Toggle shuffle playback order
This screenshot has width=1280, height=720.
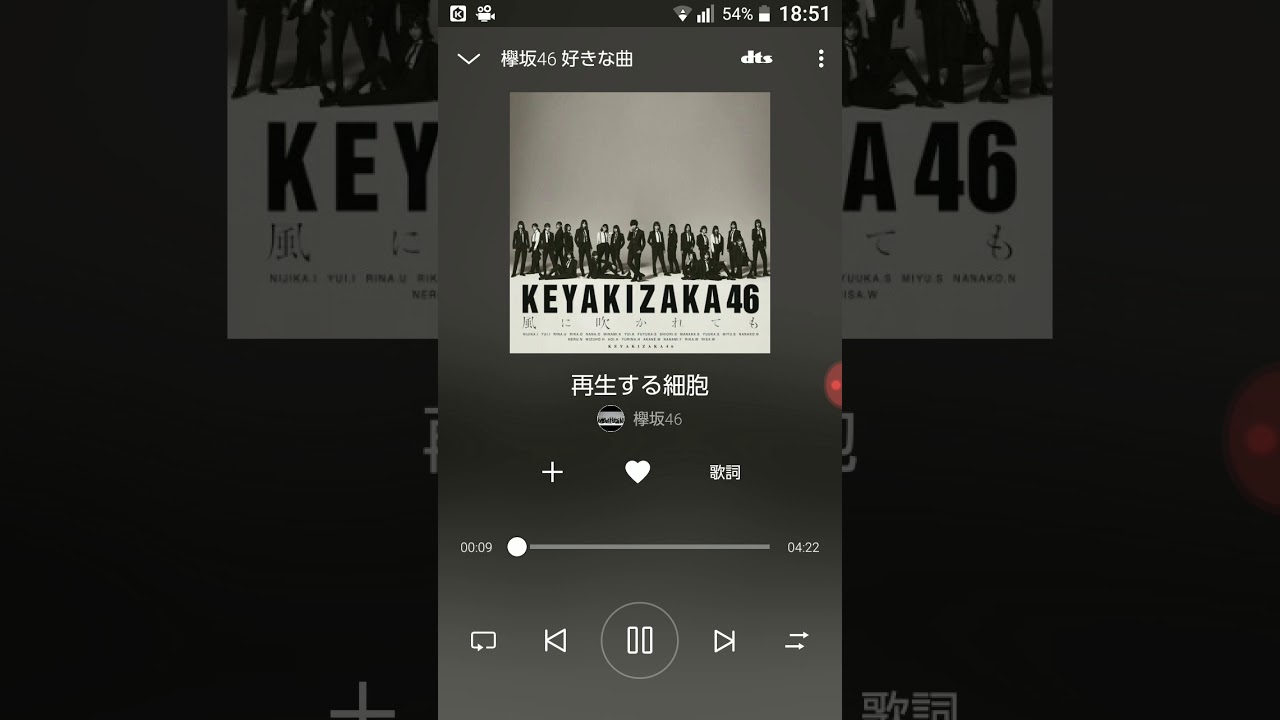click(x=796, y=641)
